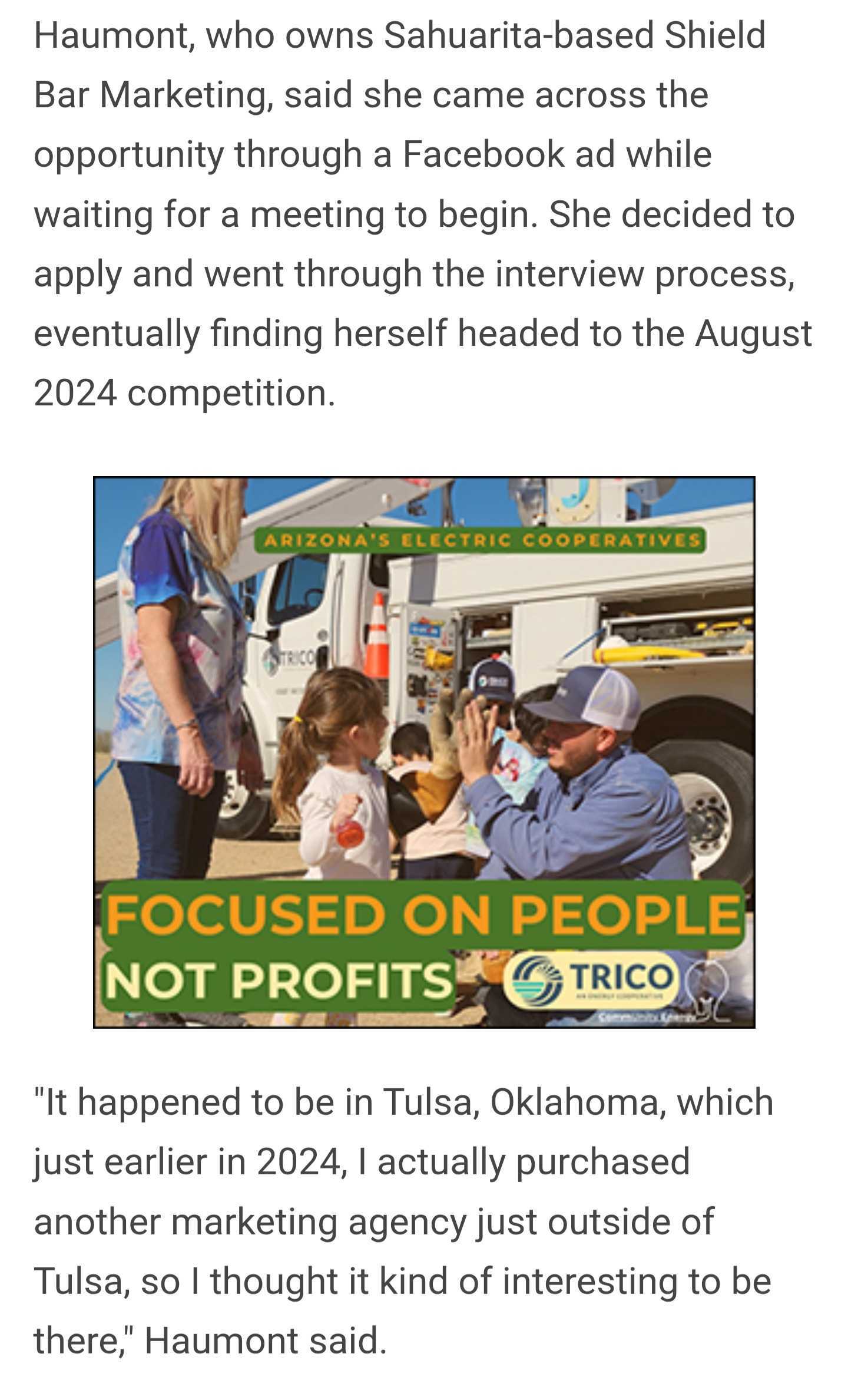Image resolution: width=848 pixels, height=1400 pixels.
Task: Open the Trico electric cooperative ad banner
Action: [x=424, y=752]
